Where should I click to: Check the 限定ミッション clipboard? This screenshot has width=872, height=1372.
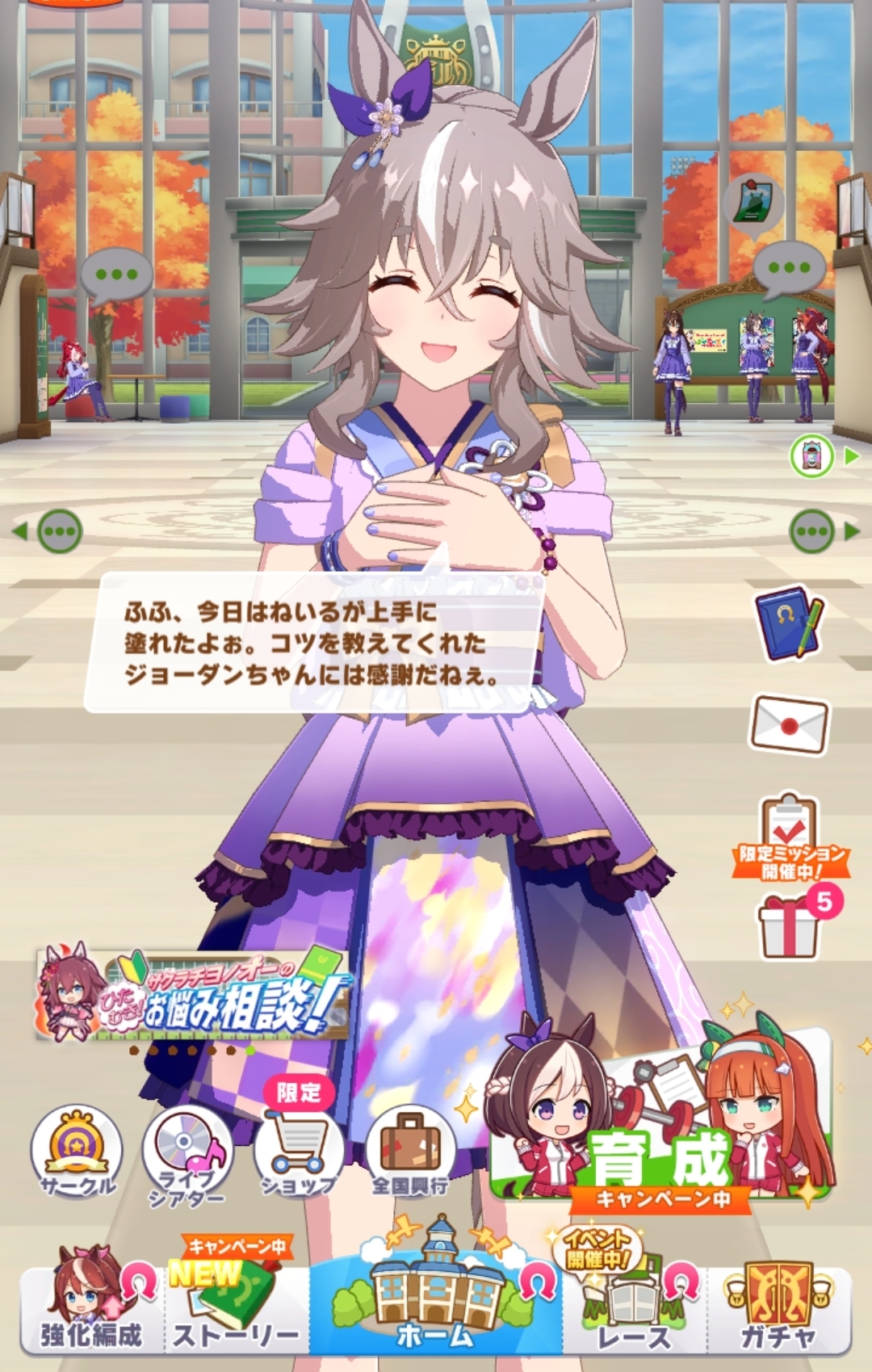click(790, 836)
